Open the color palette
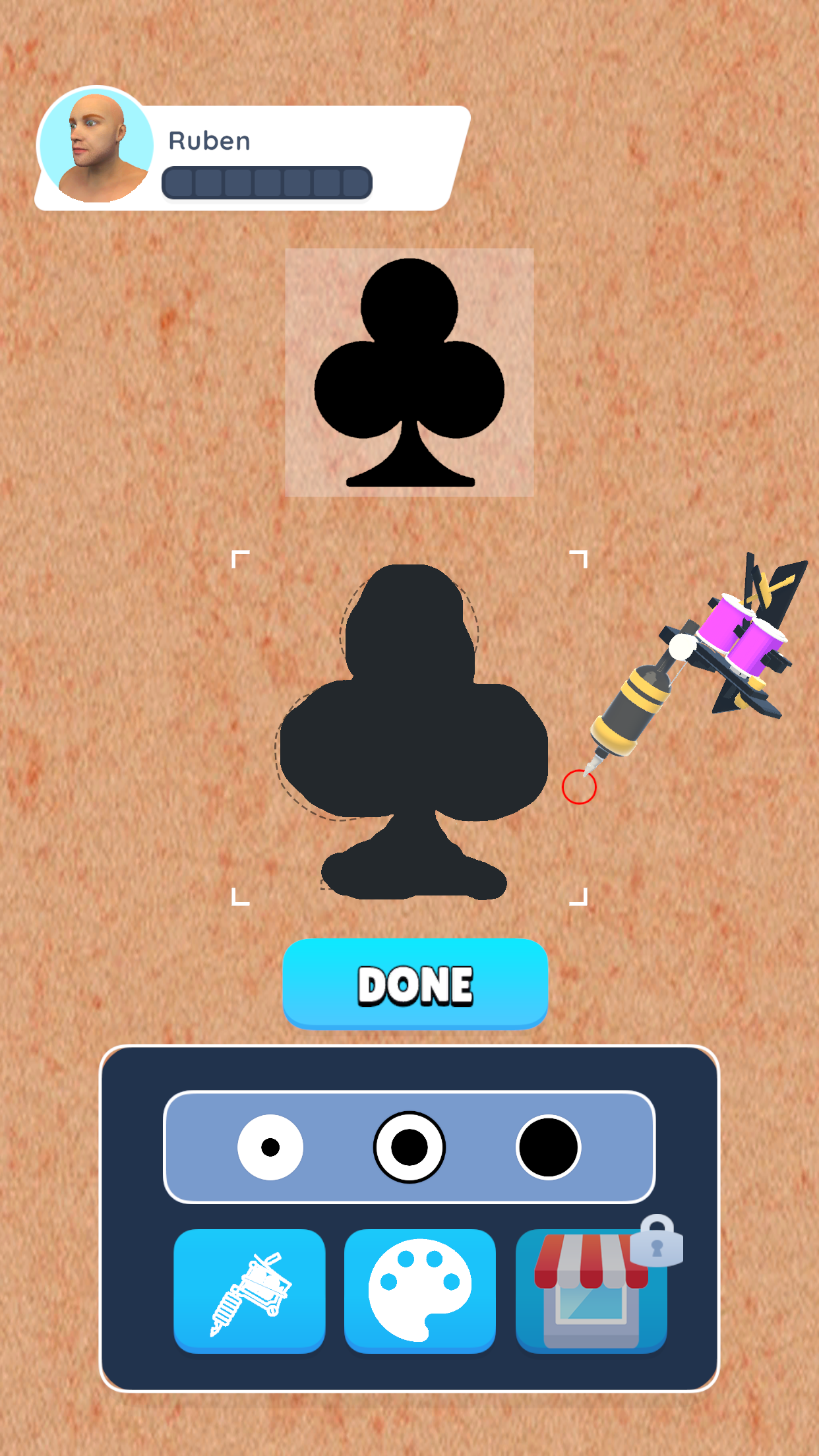 [420, 1290]
